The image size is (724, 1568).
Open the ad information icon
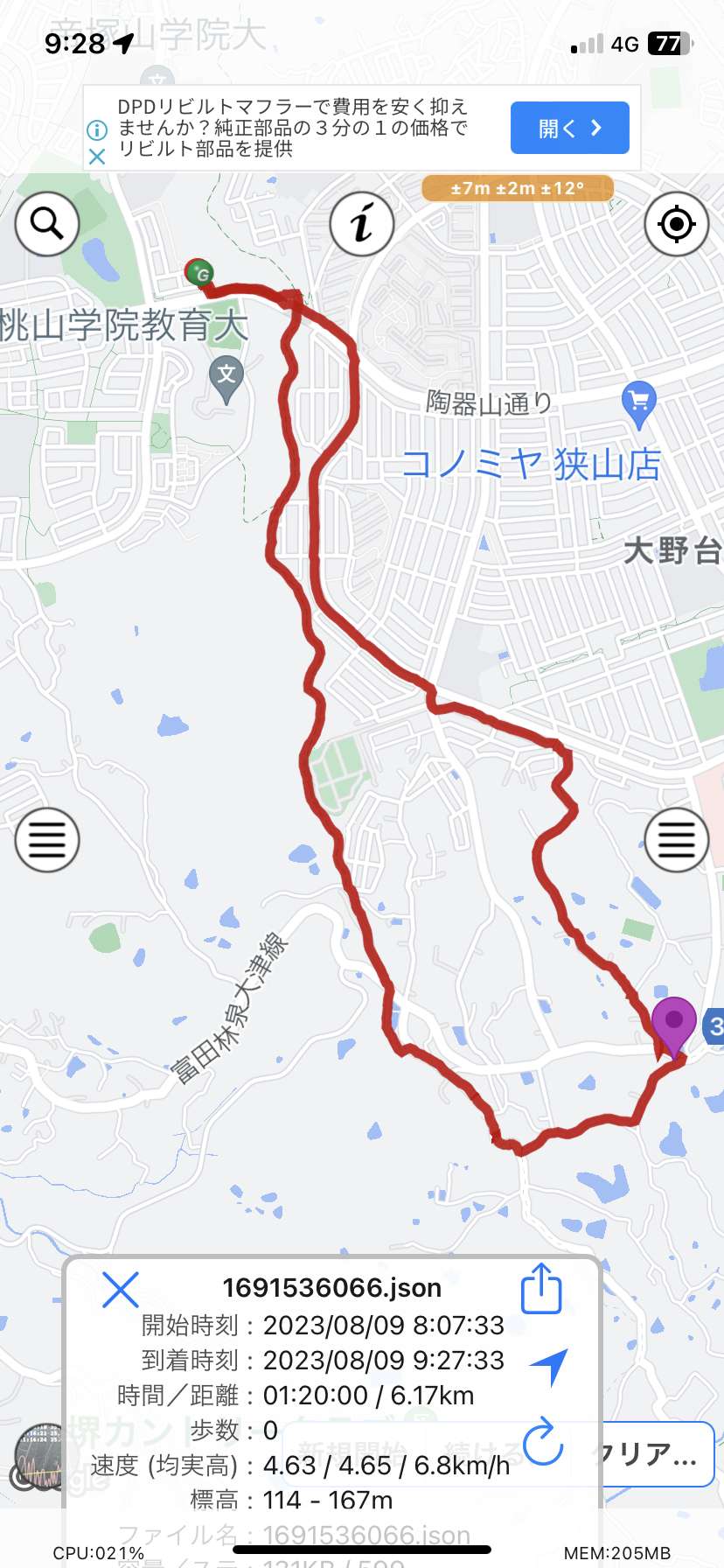point(97,130)
